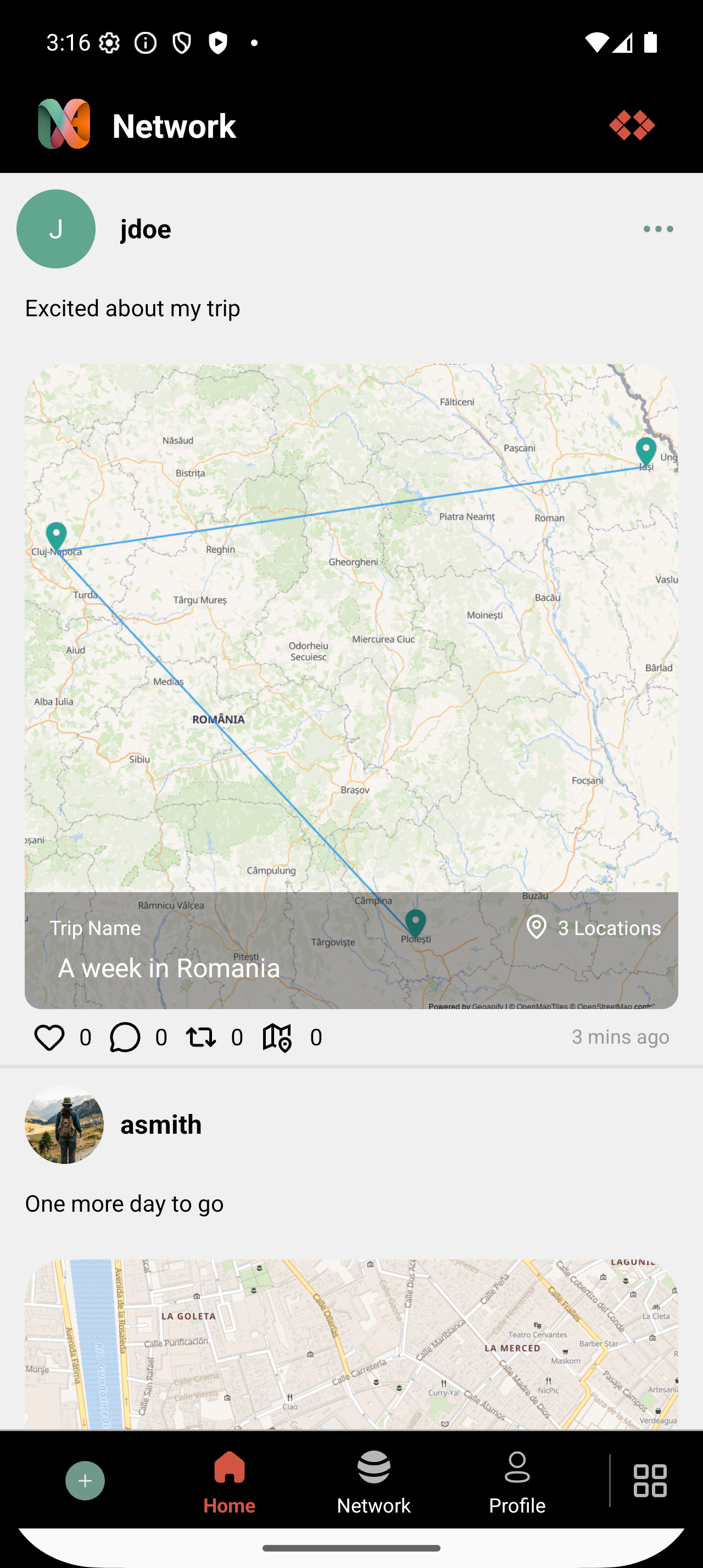703x1568 pixels.
Task: Tap the red diamonds icon in the header
Action: 632,125
